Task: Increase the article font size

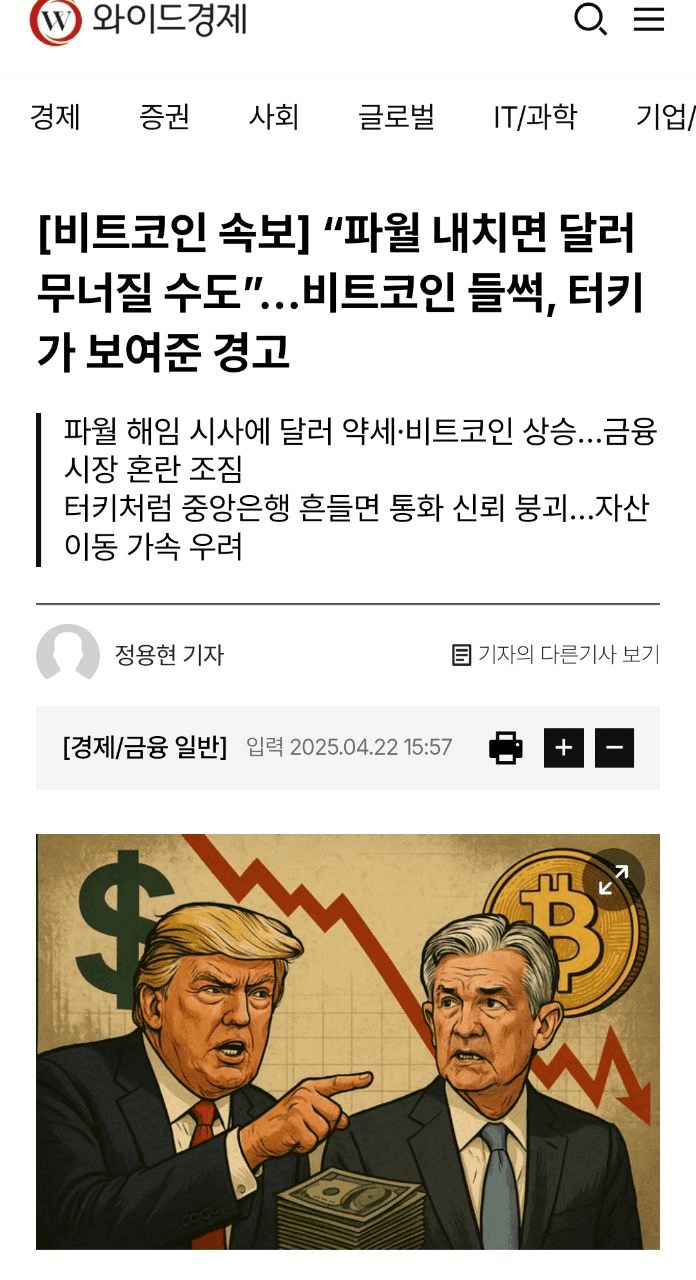Action: click(x=563, y=748)
